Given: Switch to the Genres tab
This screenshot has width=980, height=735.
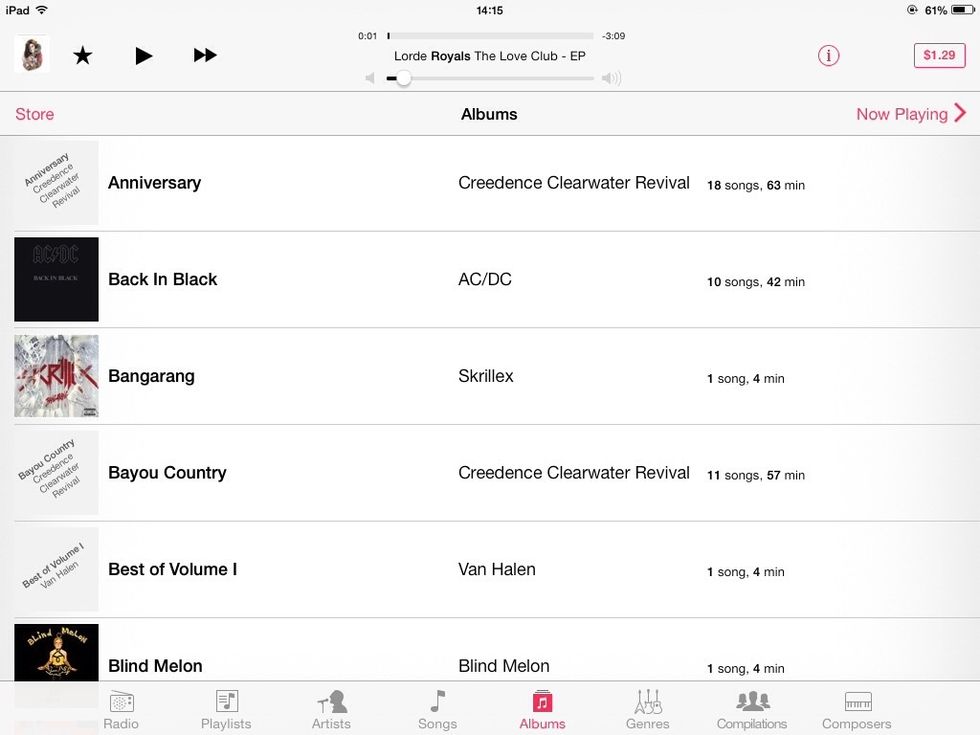Looking at the screenshot, I should click(x=647, y=709).
